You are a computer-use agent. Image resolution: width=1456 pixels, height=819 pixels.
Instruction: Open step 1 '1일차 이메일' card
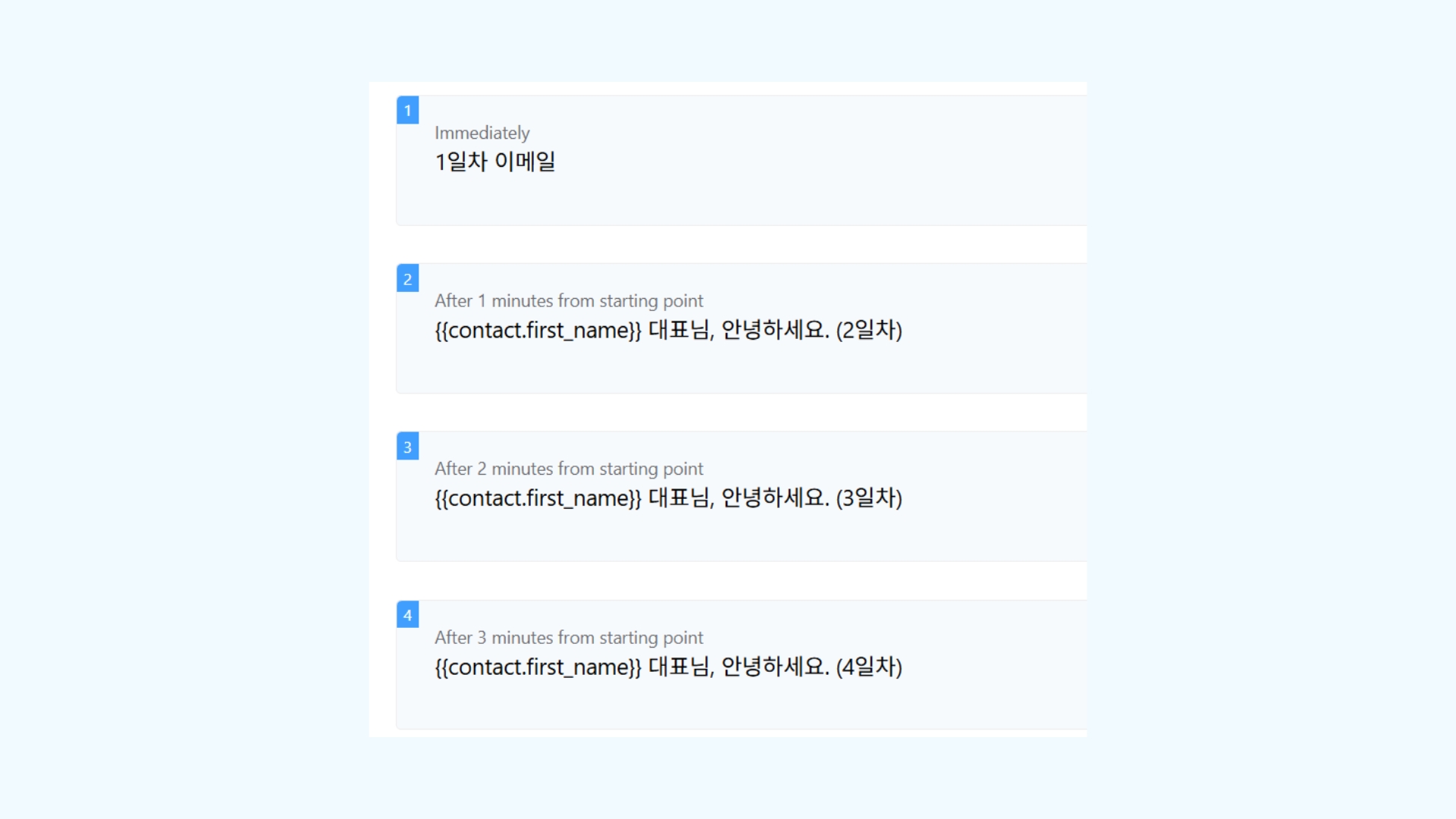coord(740,161)
